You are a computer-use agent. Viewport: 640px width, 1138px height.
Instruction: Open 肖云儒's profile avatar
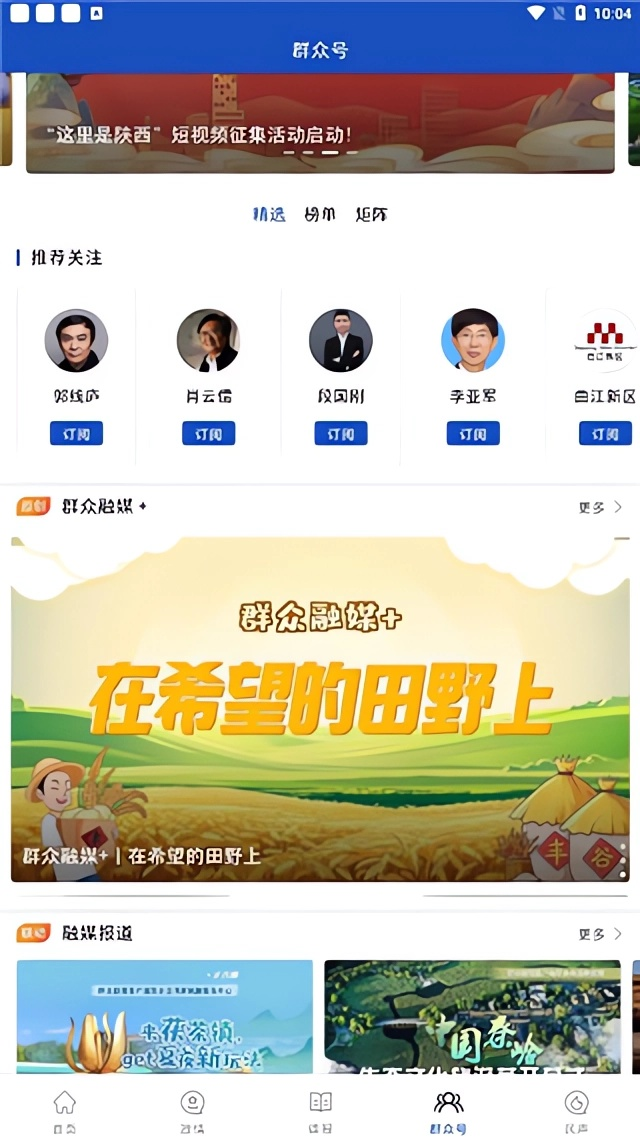point(208,341)
